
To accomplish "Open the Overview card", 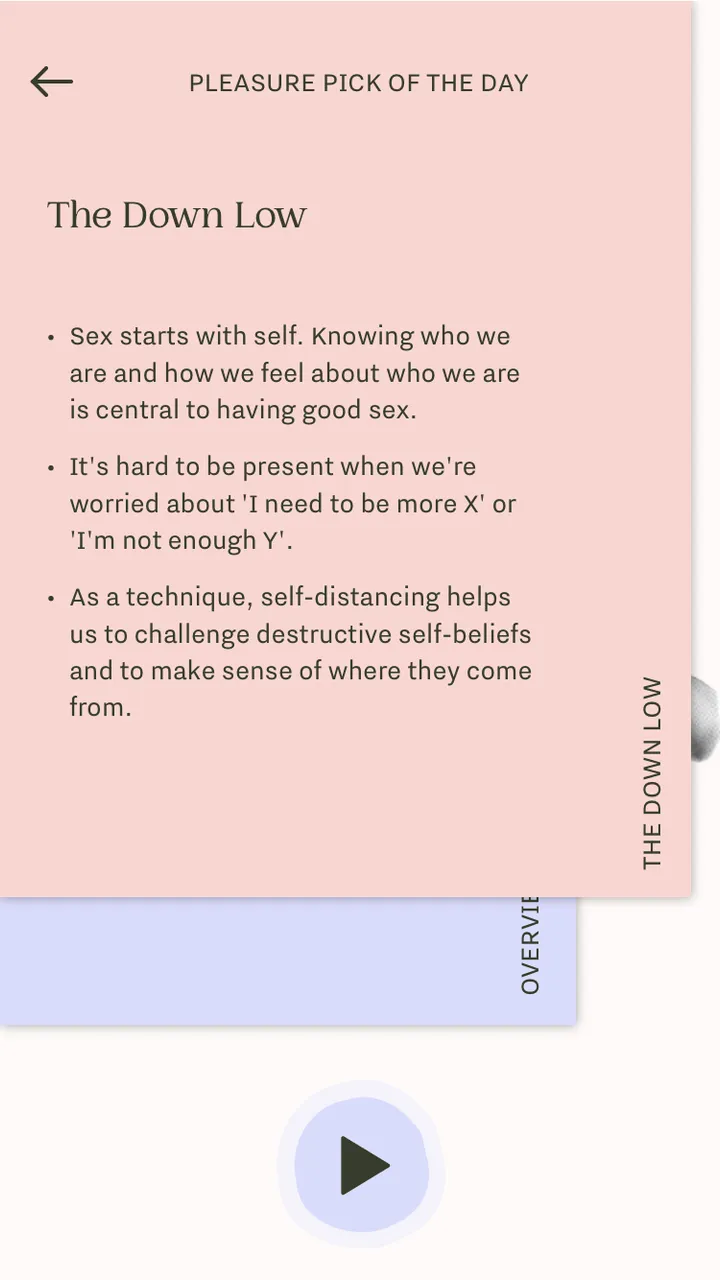I will (530, 945).
